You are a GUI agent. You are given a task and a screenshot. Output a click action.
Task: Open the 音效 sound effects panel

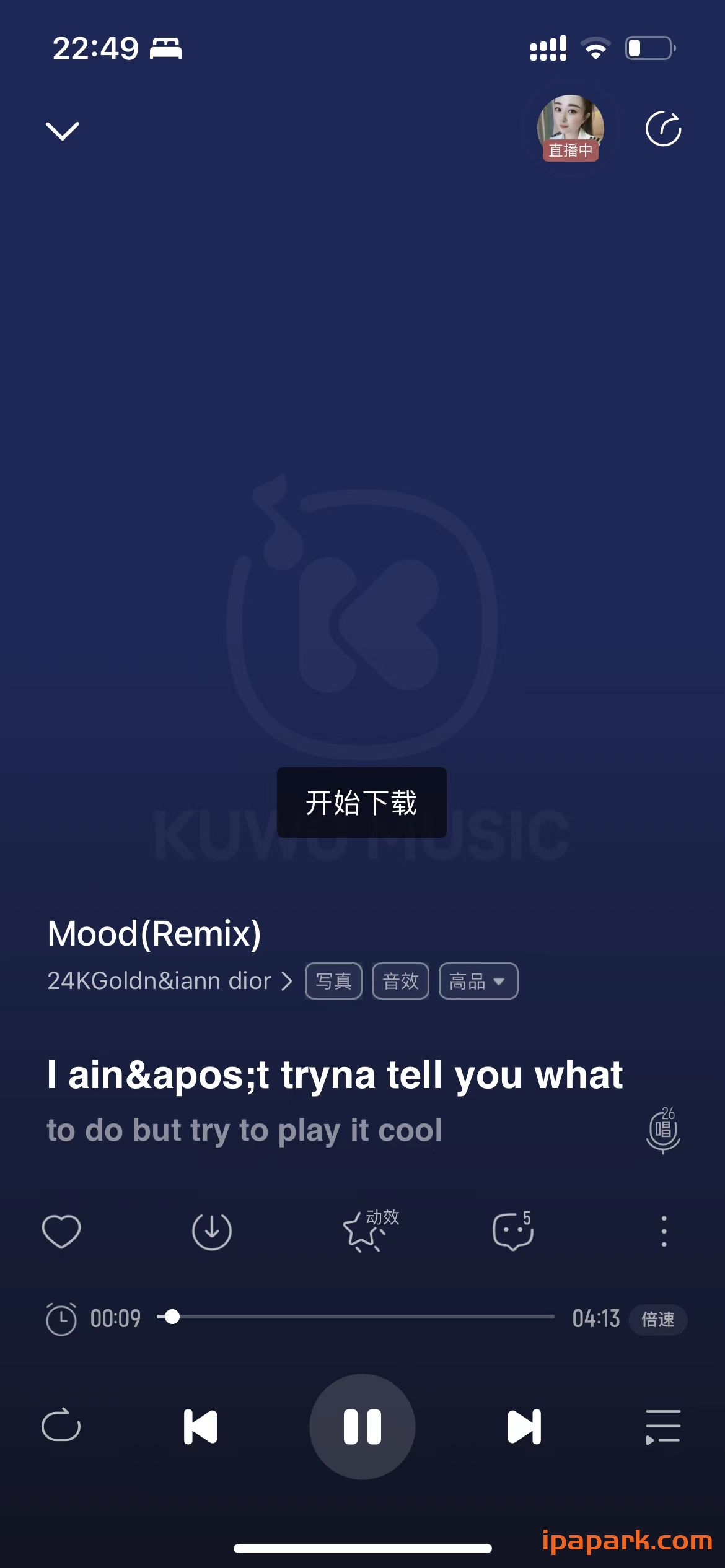click(x=400, y=980)
